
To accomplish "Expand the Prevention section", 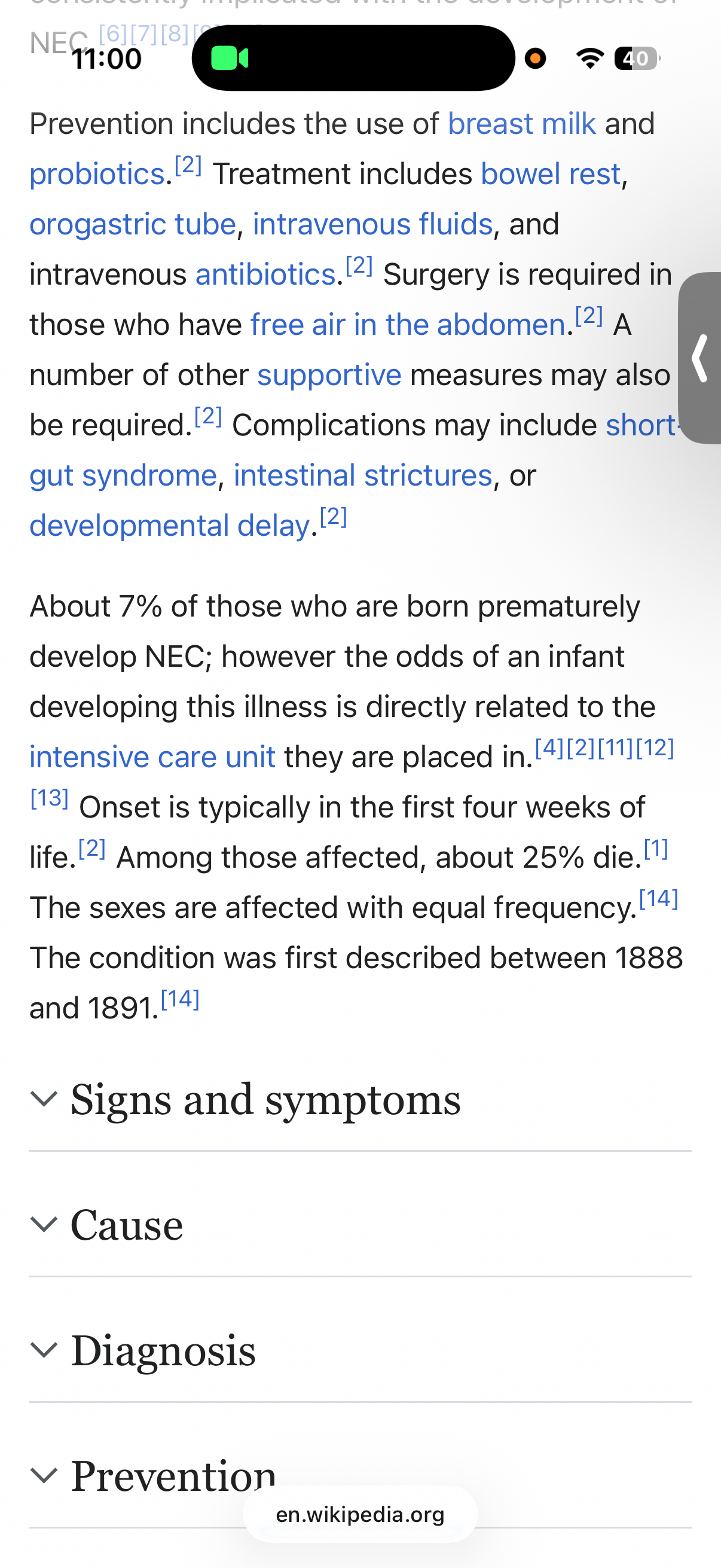I will (x=173, y=1475).
